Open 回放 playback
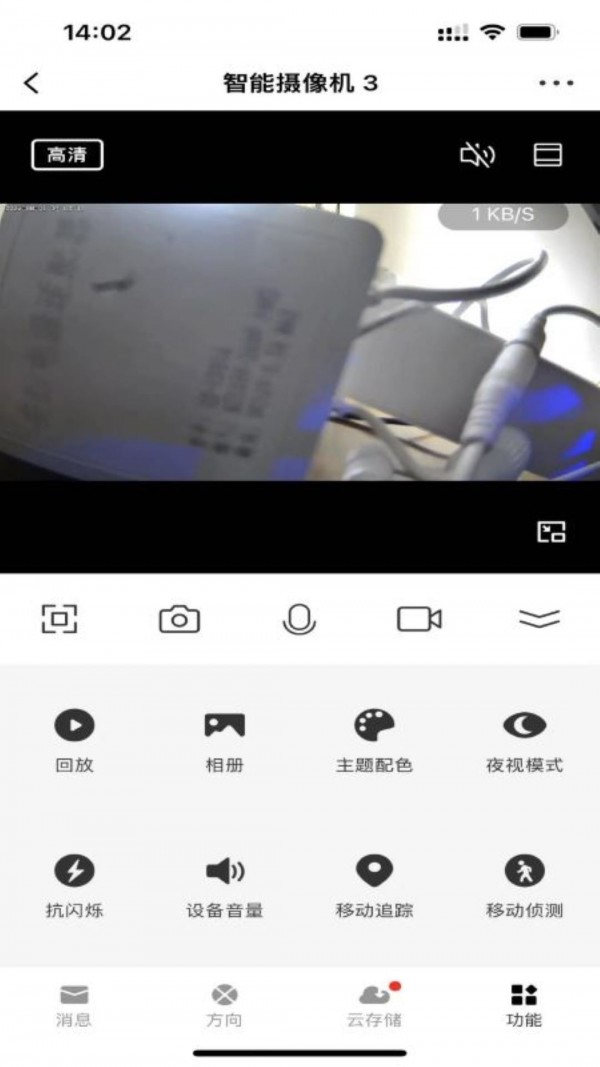This screenshot has width=600, height=1067. (74, 740)
